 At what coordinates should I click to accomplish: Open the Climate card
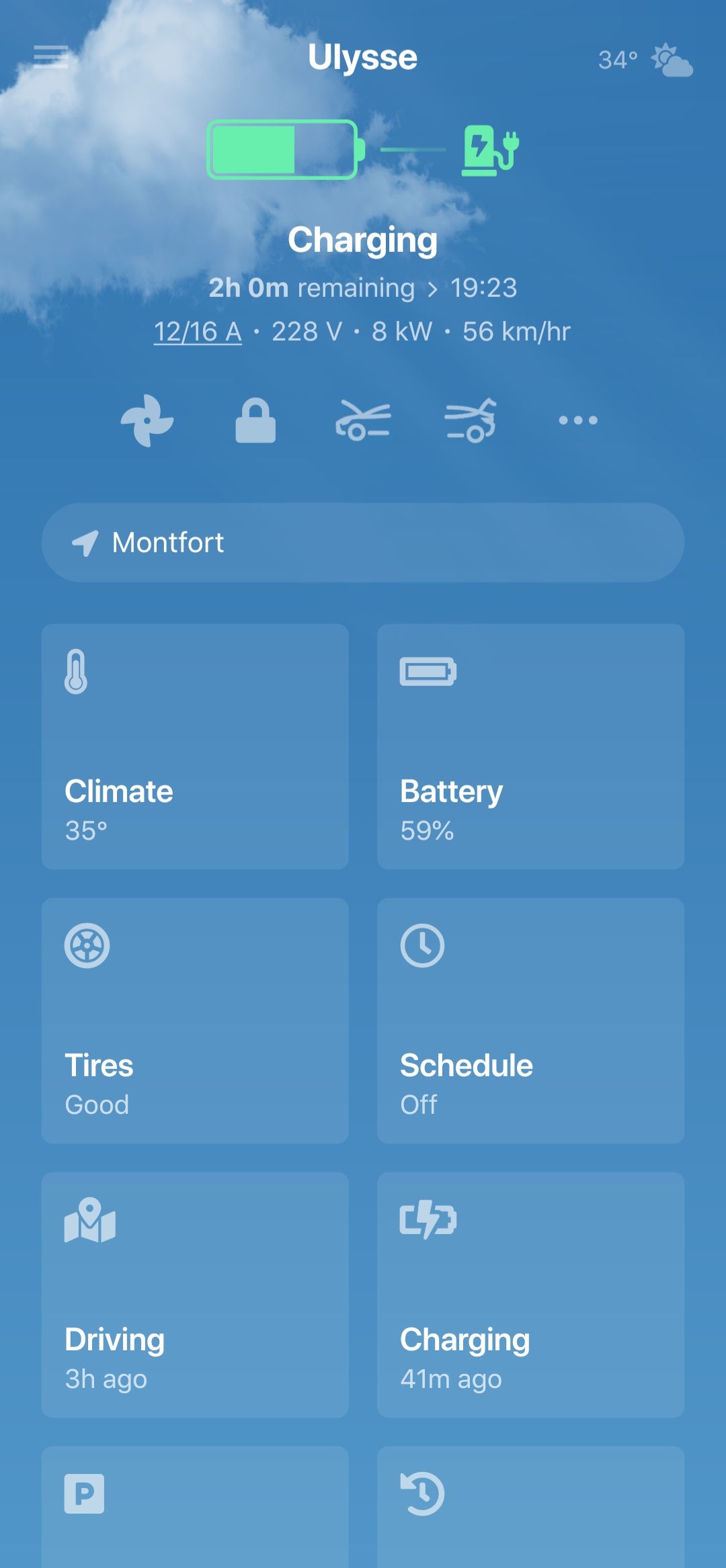click(x=195, y=746)
